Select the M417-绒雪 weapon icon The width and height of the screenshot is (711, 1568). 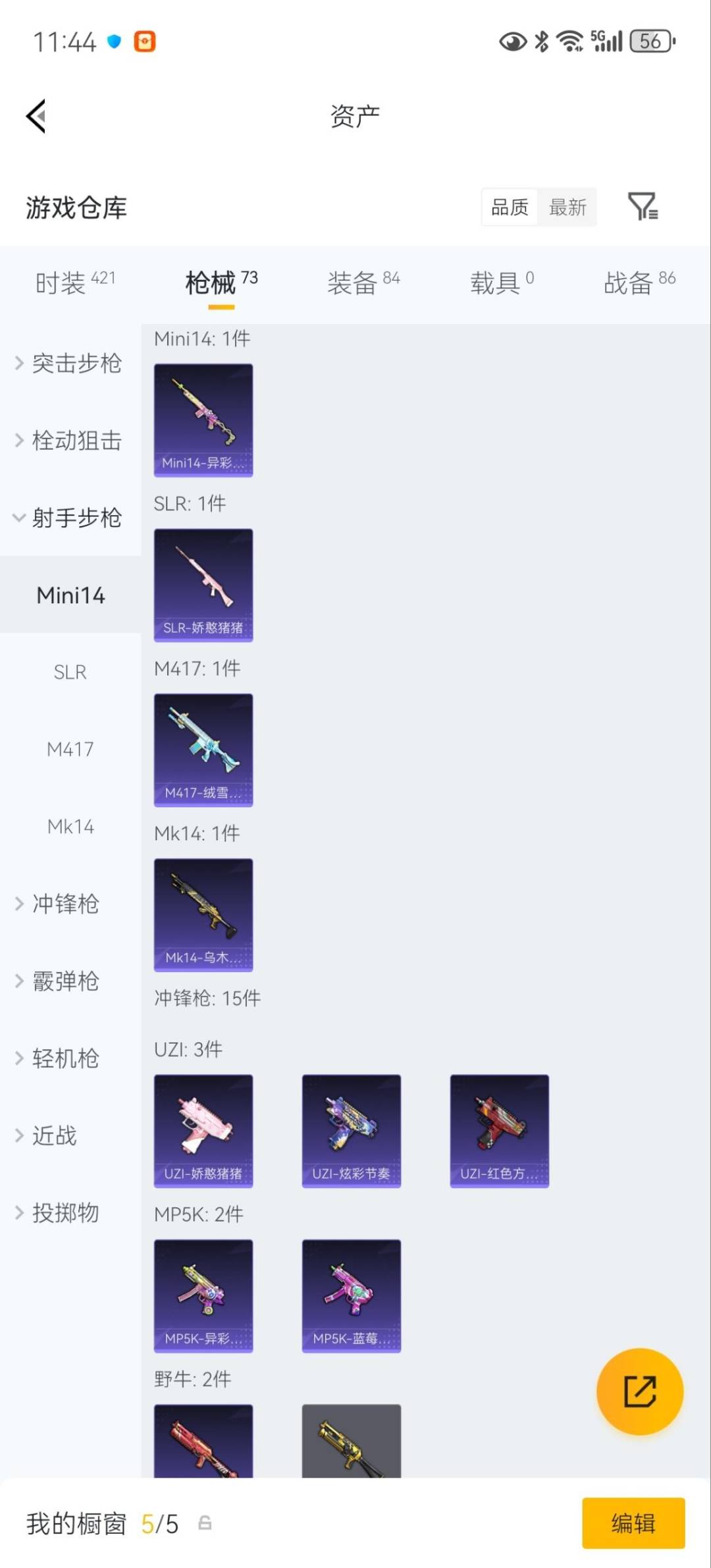click(x=203, y=751)
